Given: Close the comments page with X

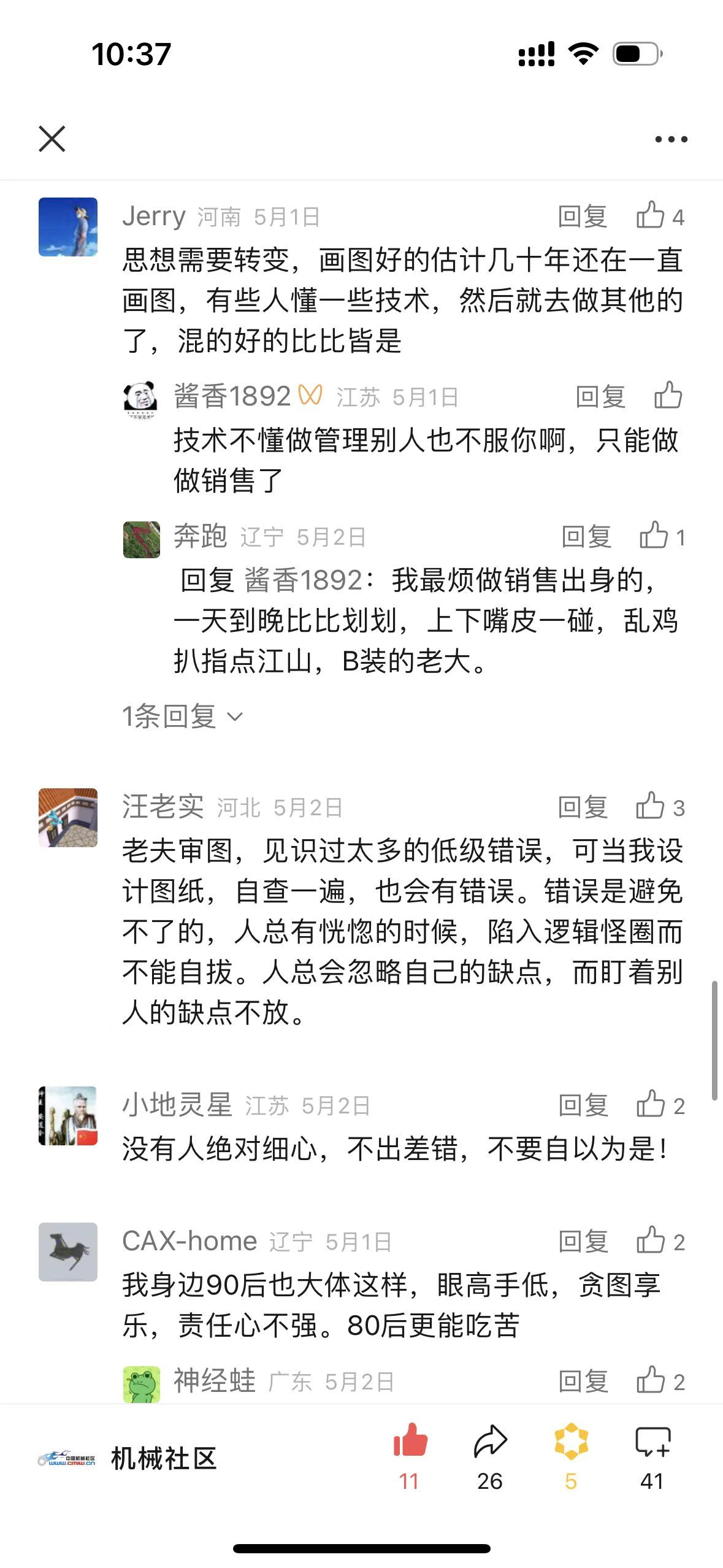Looking at the screenshot, I should (52, 139).
